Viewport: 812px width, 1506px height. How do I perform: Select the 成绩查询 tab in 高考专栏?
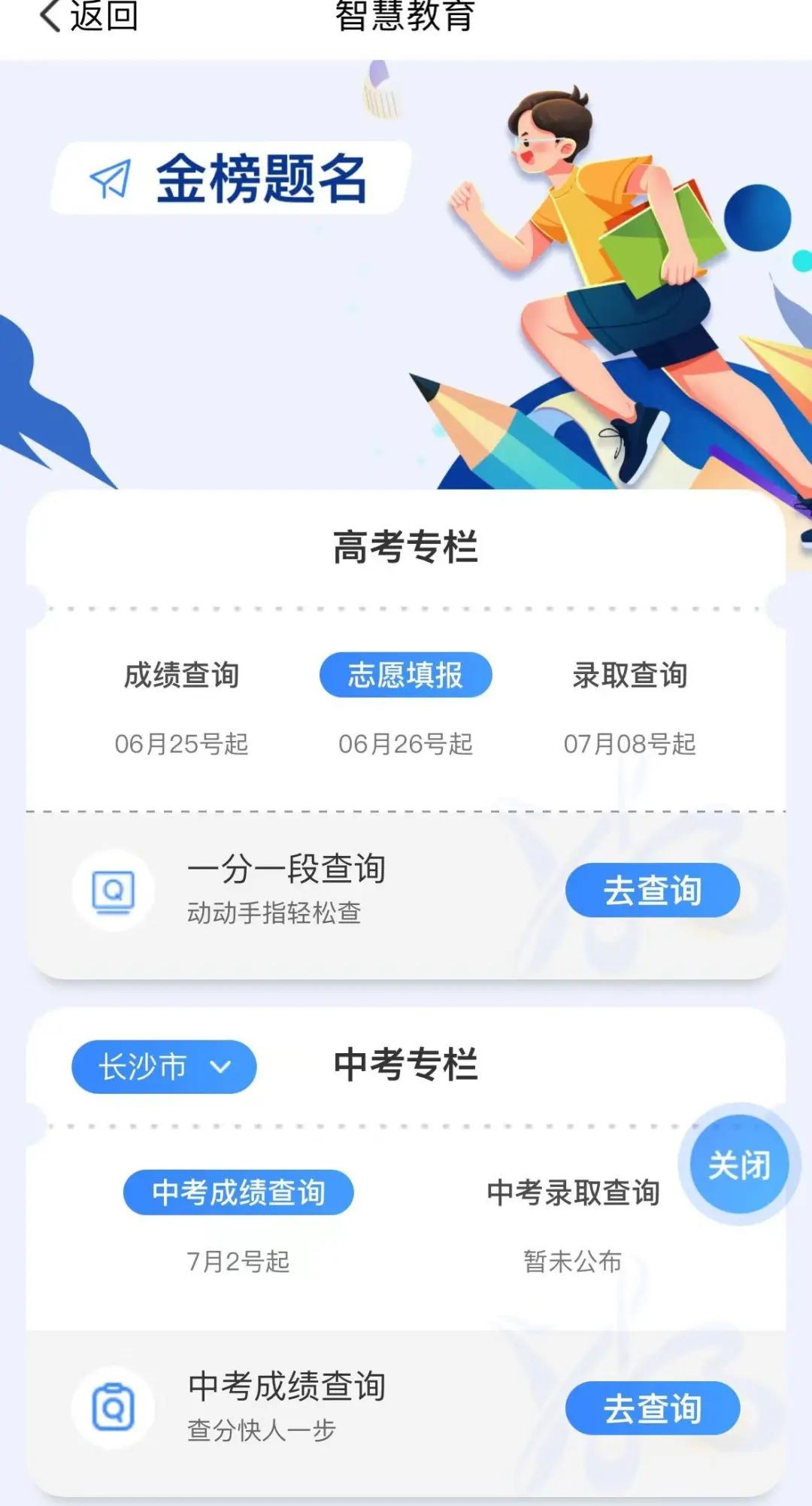(x=181, y=675)
